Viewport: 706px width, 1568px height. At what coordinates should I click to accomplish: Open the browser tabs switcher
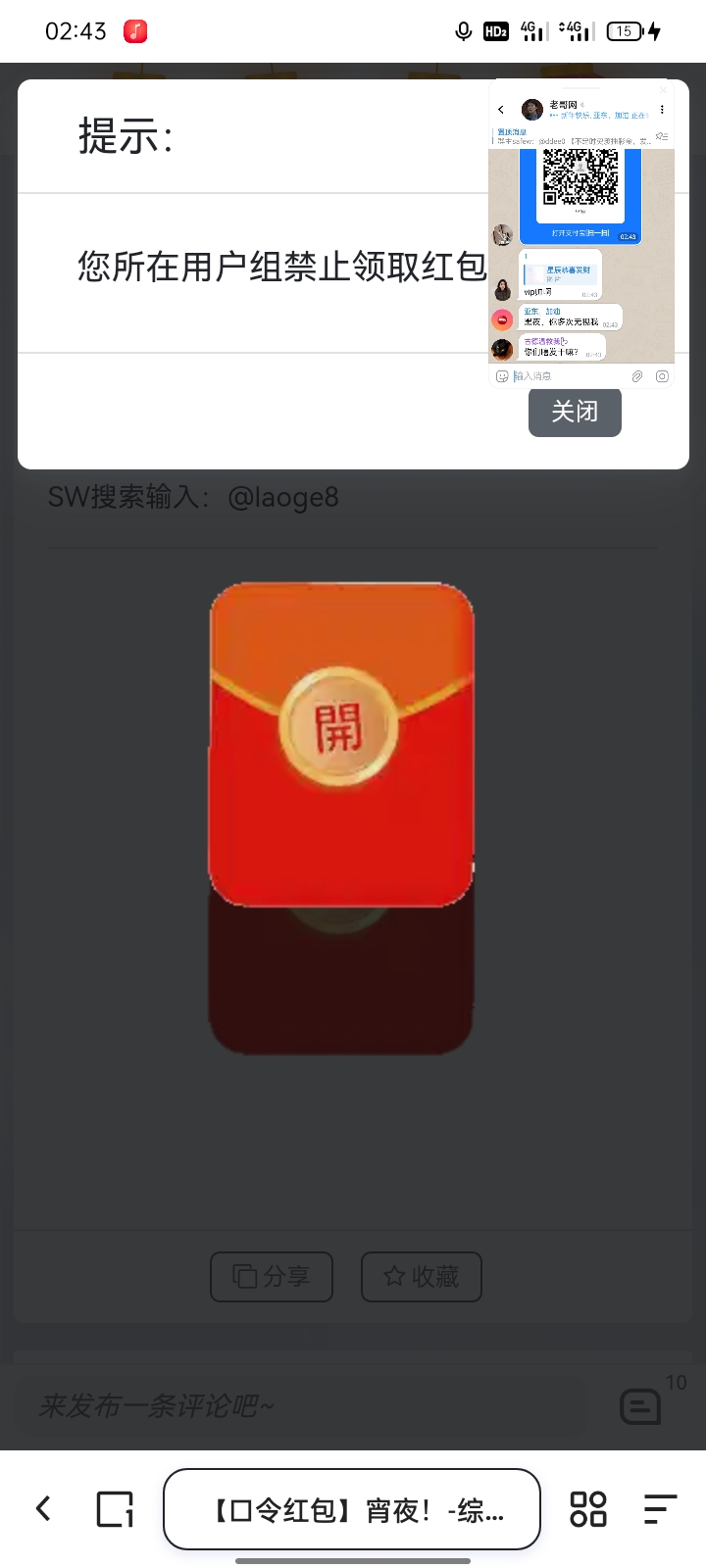click(115, 1508)
